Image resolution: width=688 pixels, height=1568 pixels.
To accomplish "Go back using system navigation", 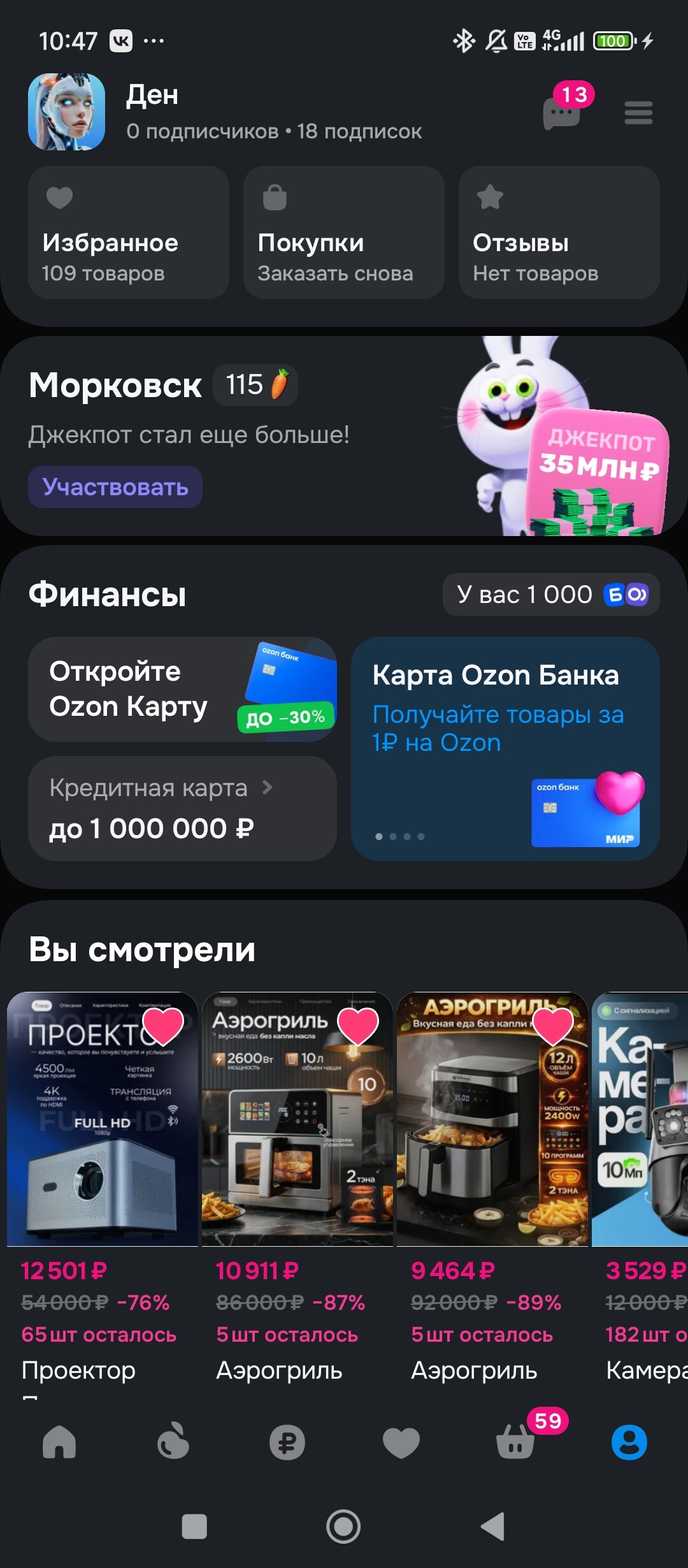I will [x=494, y=1527].
